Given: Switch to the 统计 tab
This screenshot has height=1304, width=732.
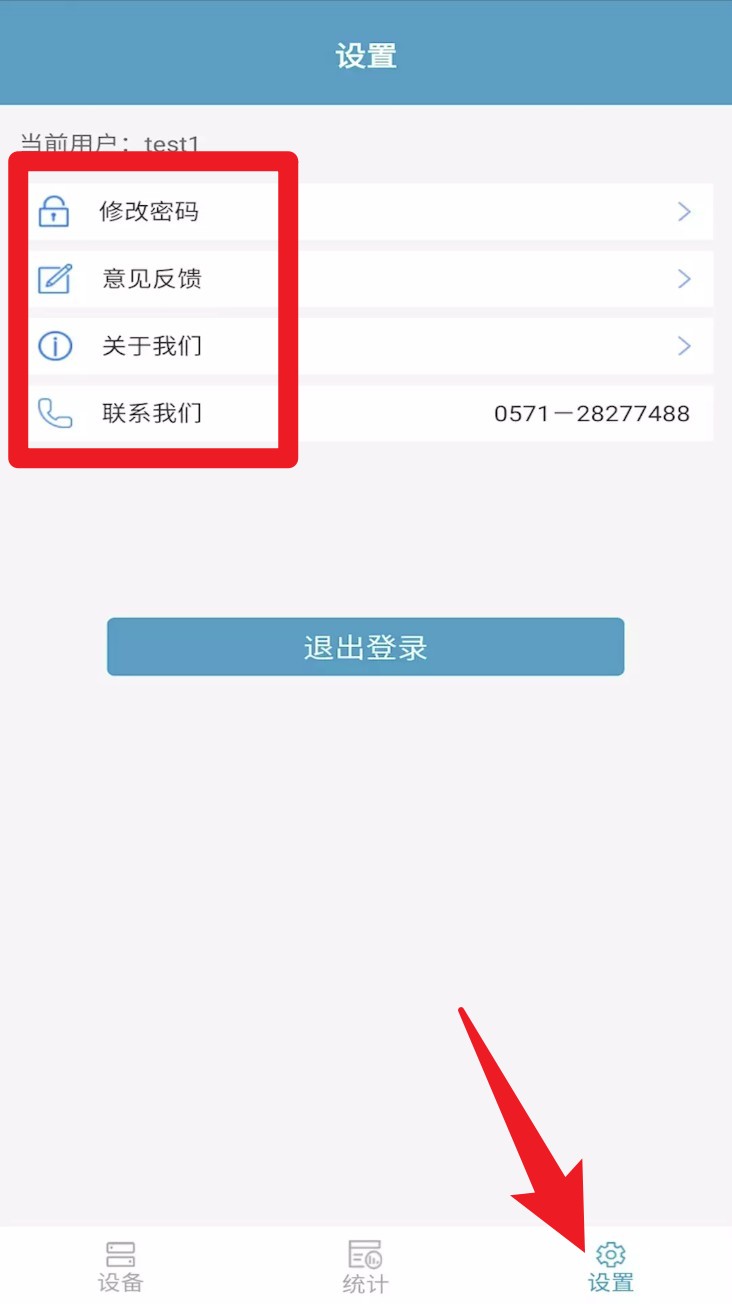Looking at the screenshot, I should (365, 1266).
